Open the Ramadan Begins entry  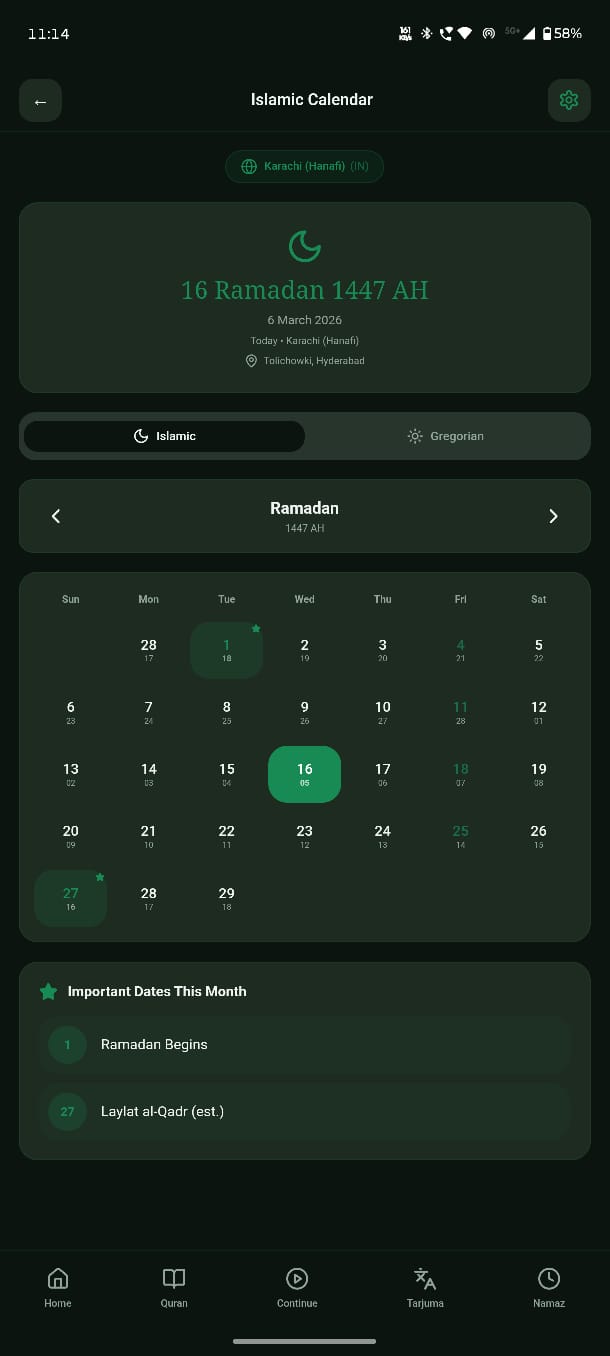tap(304, 1045)
